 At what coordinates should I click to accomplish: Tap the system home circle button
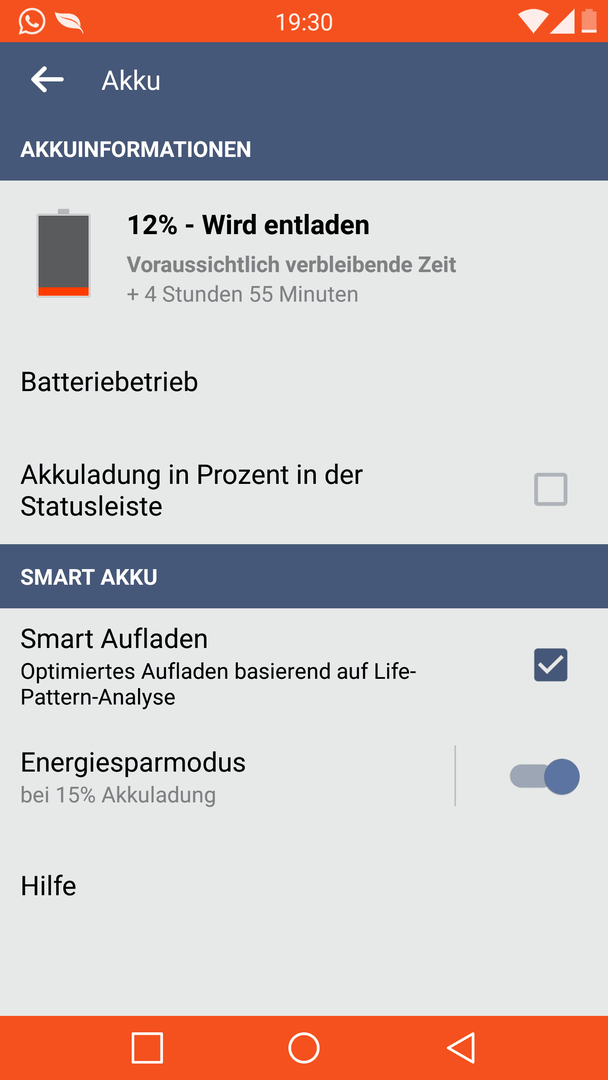[x=304, y=1048]
